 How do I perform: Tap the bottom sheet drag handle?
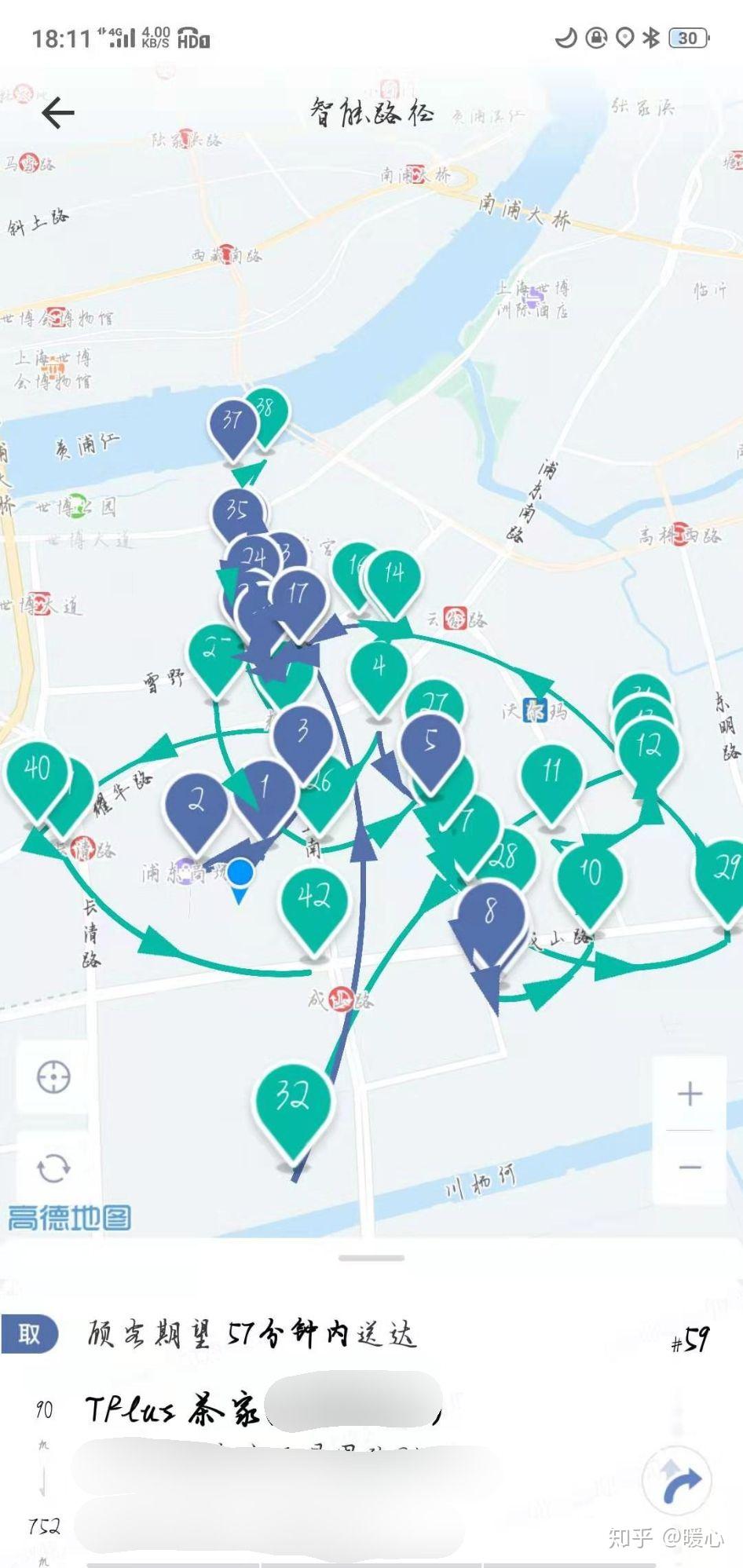tap(371, 1258)
